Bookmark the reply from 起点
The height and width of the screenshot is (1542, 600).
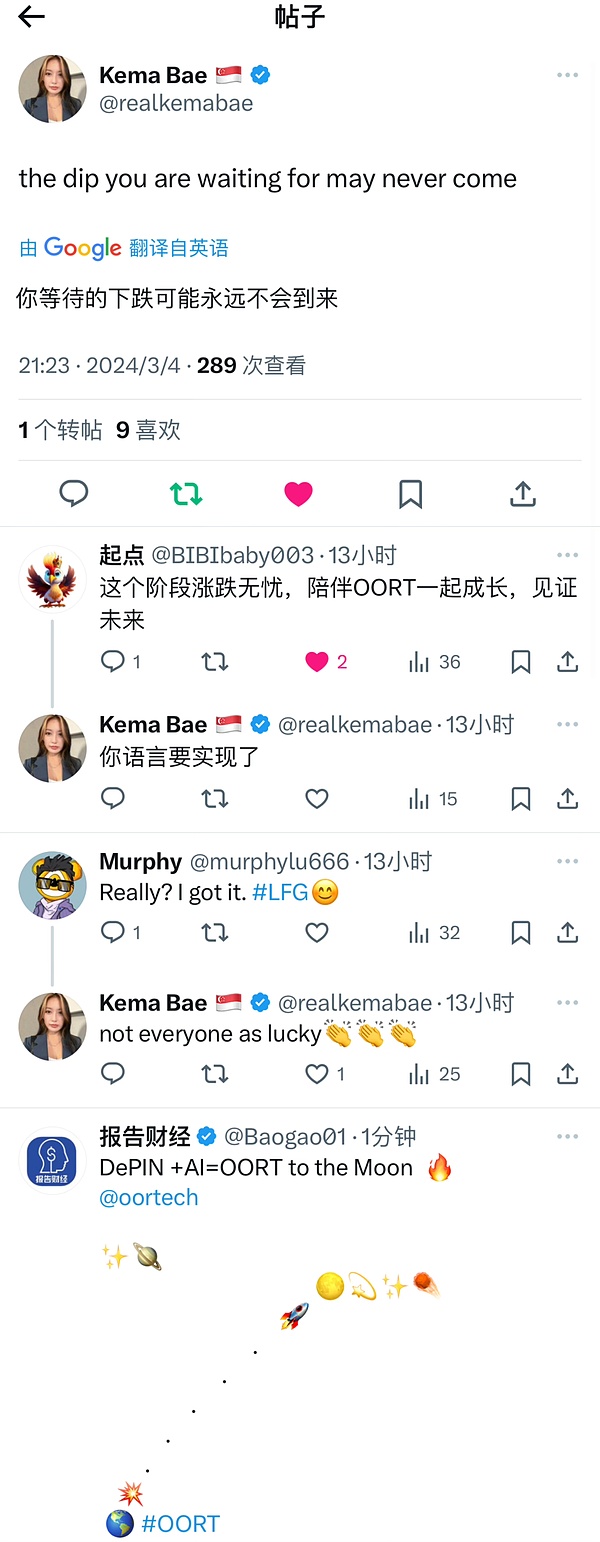pos(521,662)
